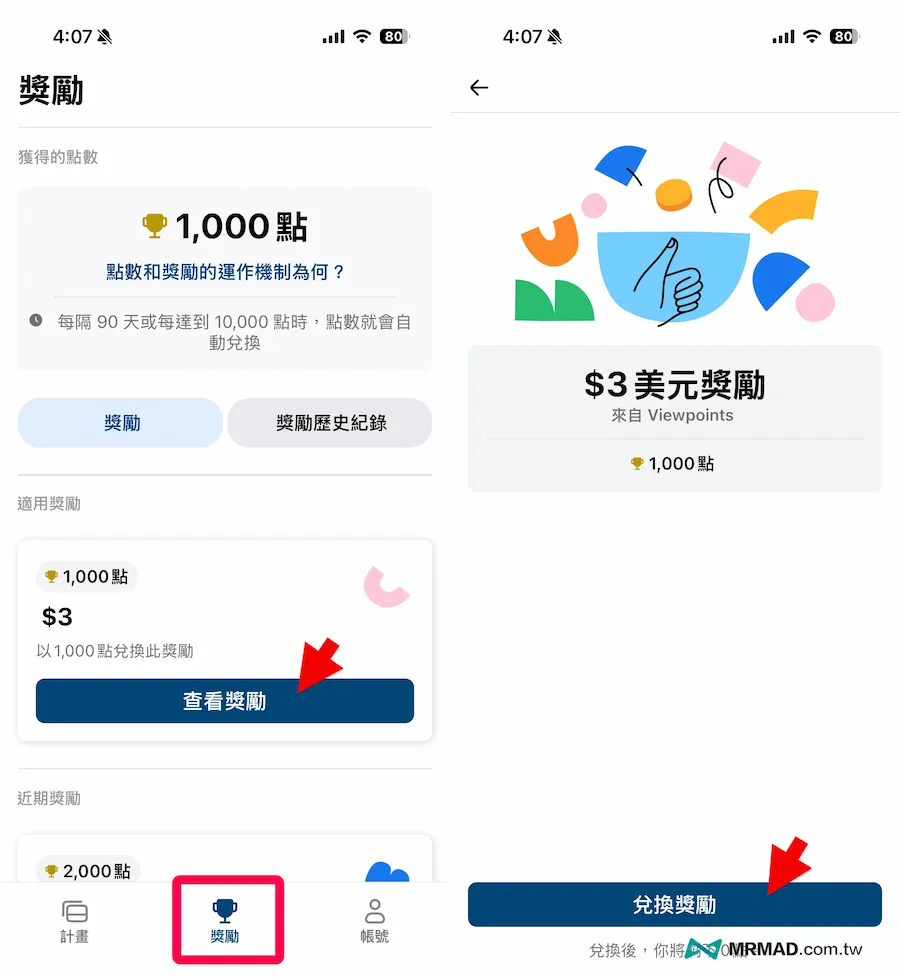This screenshot has width=900, height=978.
Task: Click the clock icon next to redemption info
Action: (x=33, y=322)
